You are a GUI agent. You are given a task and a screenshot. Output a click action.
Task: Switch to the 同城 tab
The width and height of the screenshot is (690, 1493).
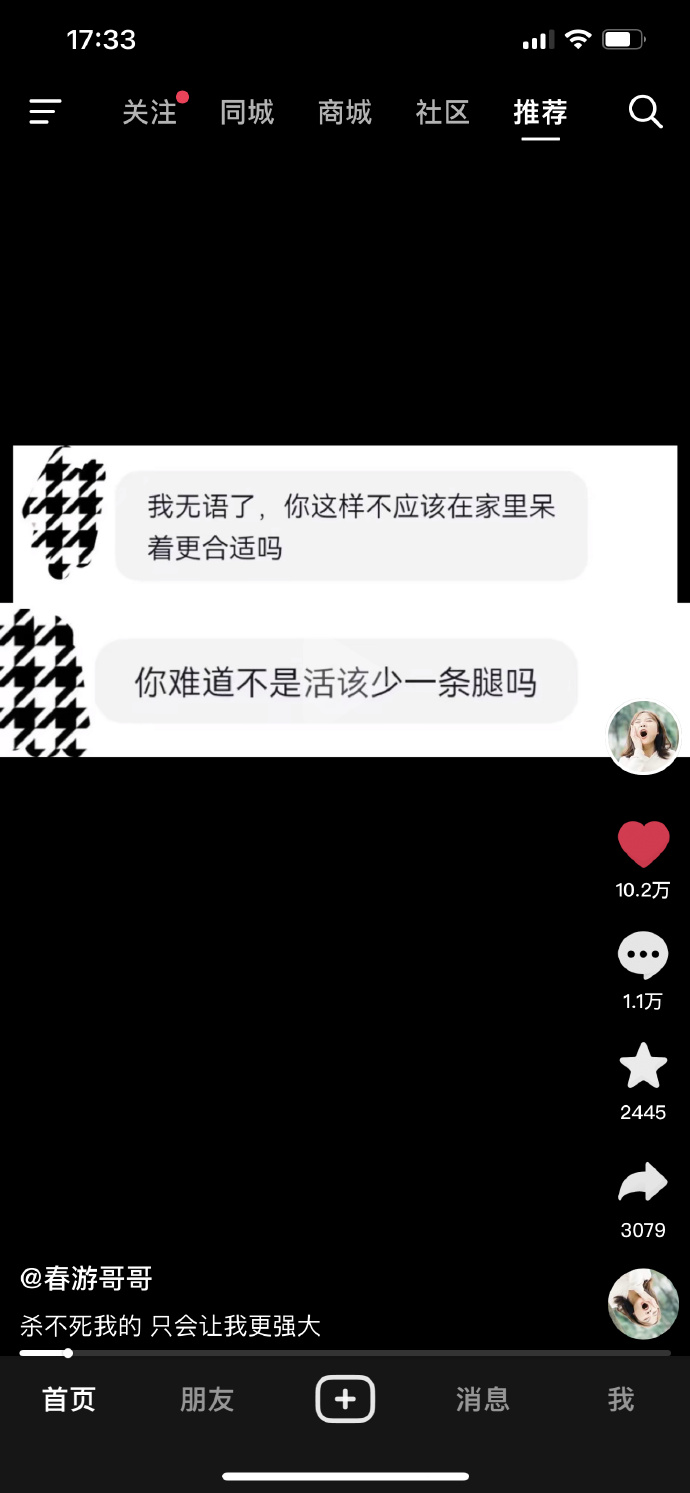(247, 112)
